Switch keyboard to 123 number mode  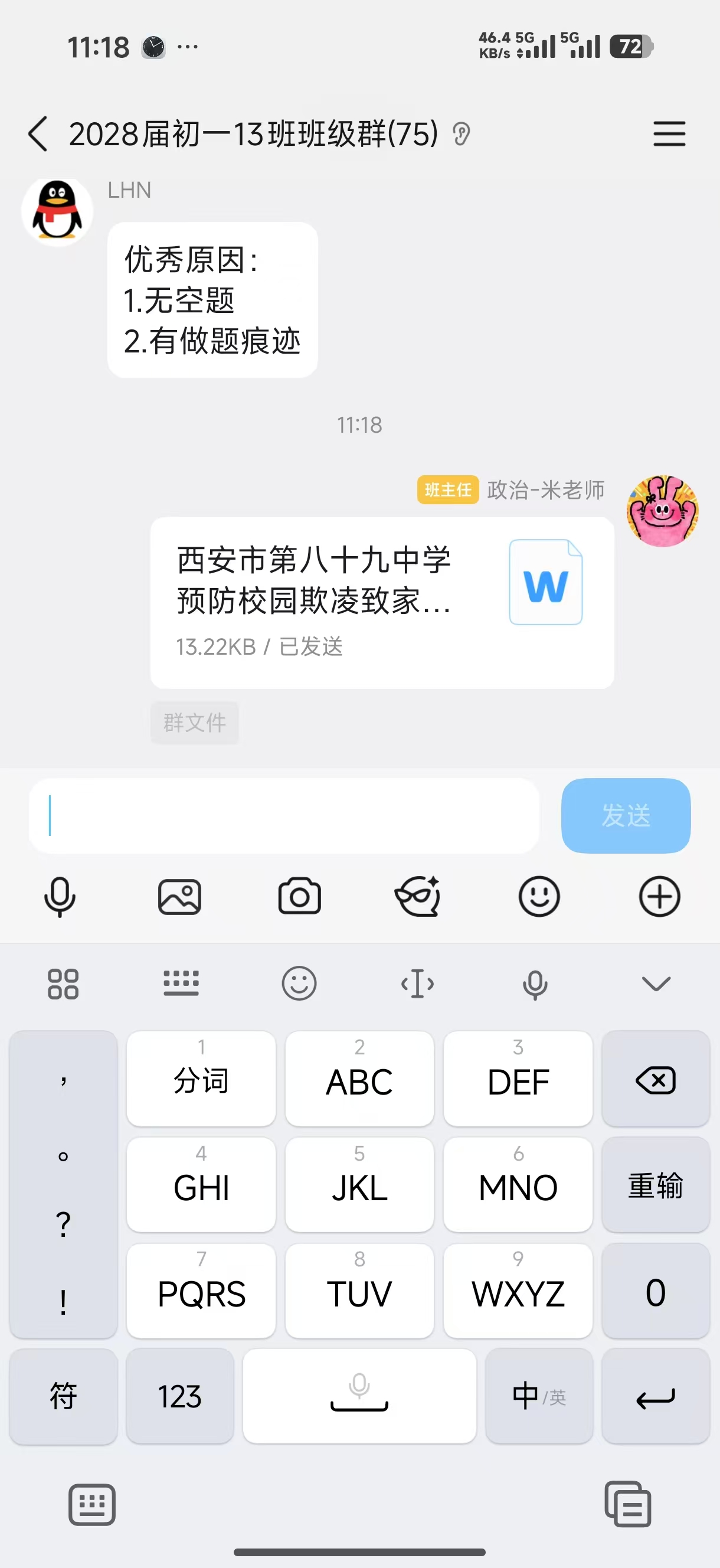point(179,1396)
